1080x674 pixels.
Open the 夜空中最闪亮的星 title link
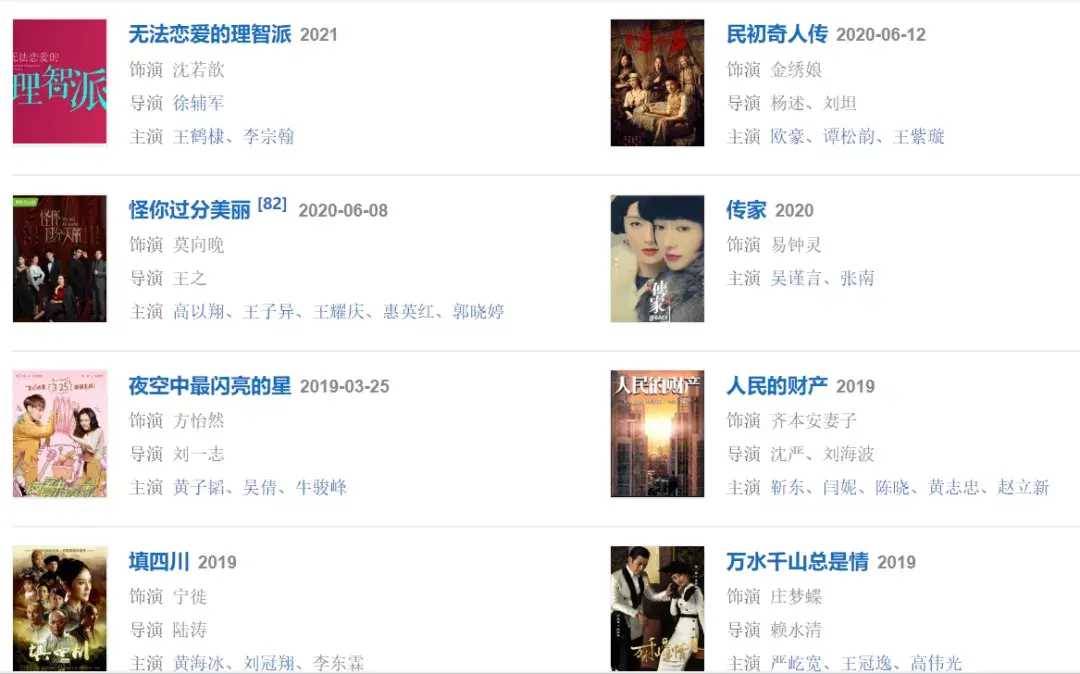tap(209, 386)
